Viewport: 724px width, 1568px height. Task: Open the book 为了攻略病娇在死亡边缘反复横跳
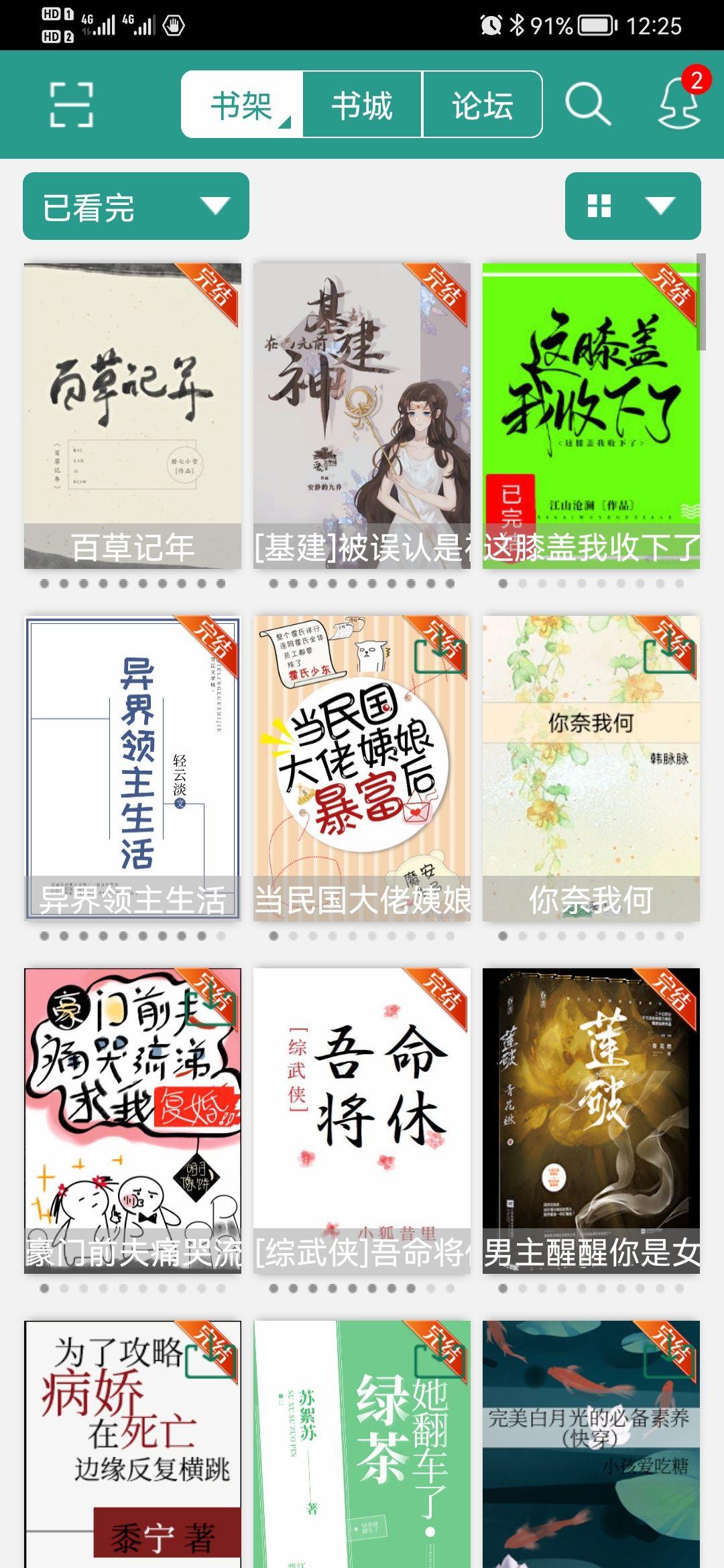point(133,1444)
